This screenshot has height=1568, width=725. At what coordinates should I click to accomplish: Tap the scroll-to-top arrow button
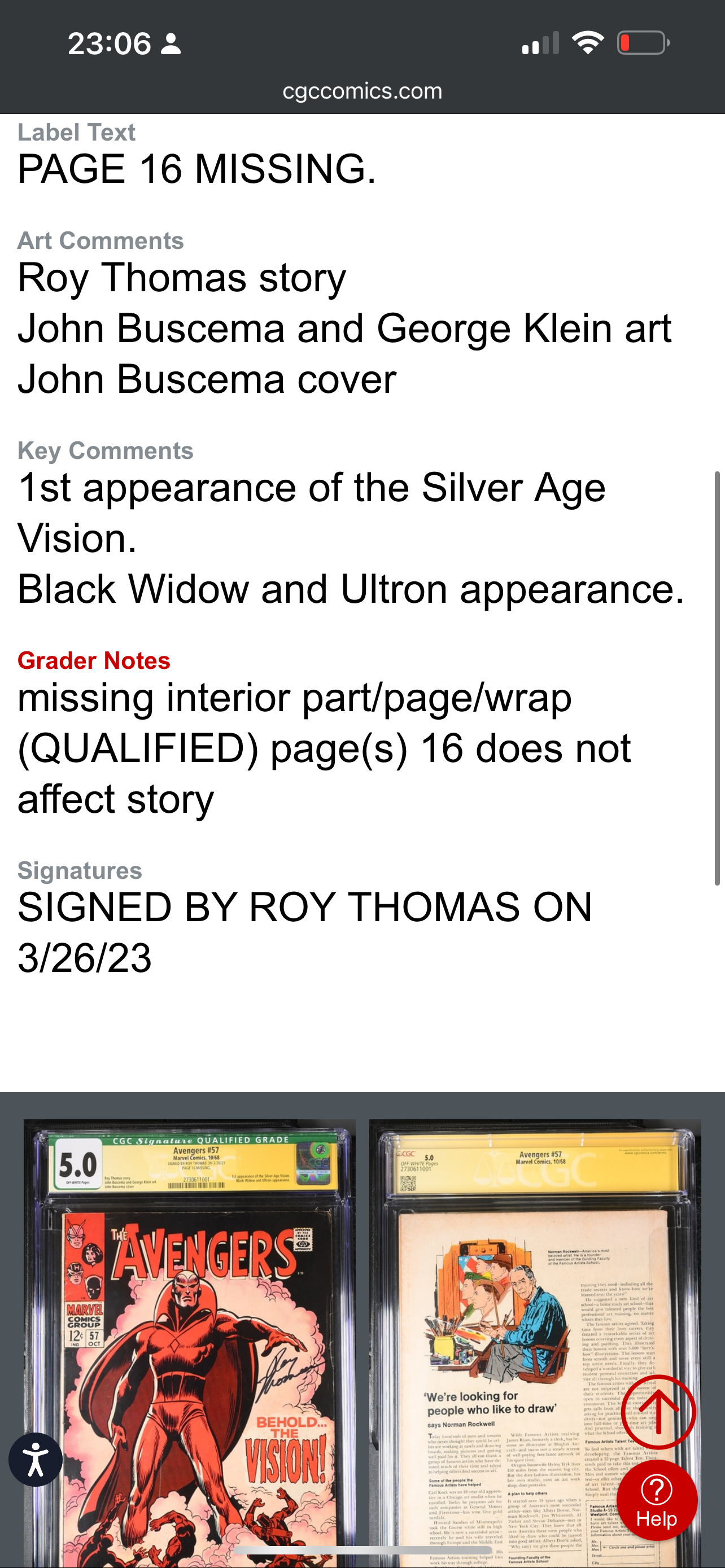[658, 1412]
